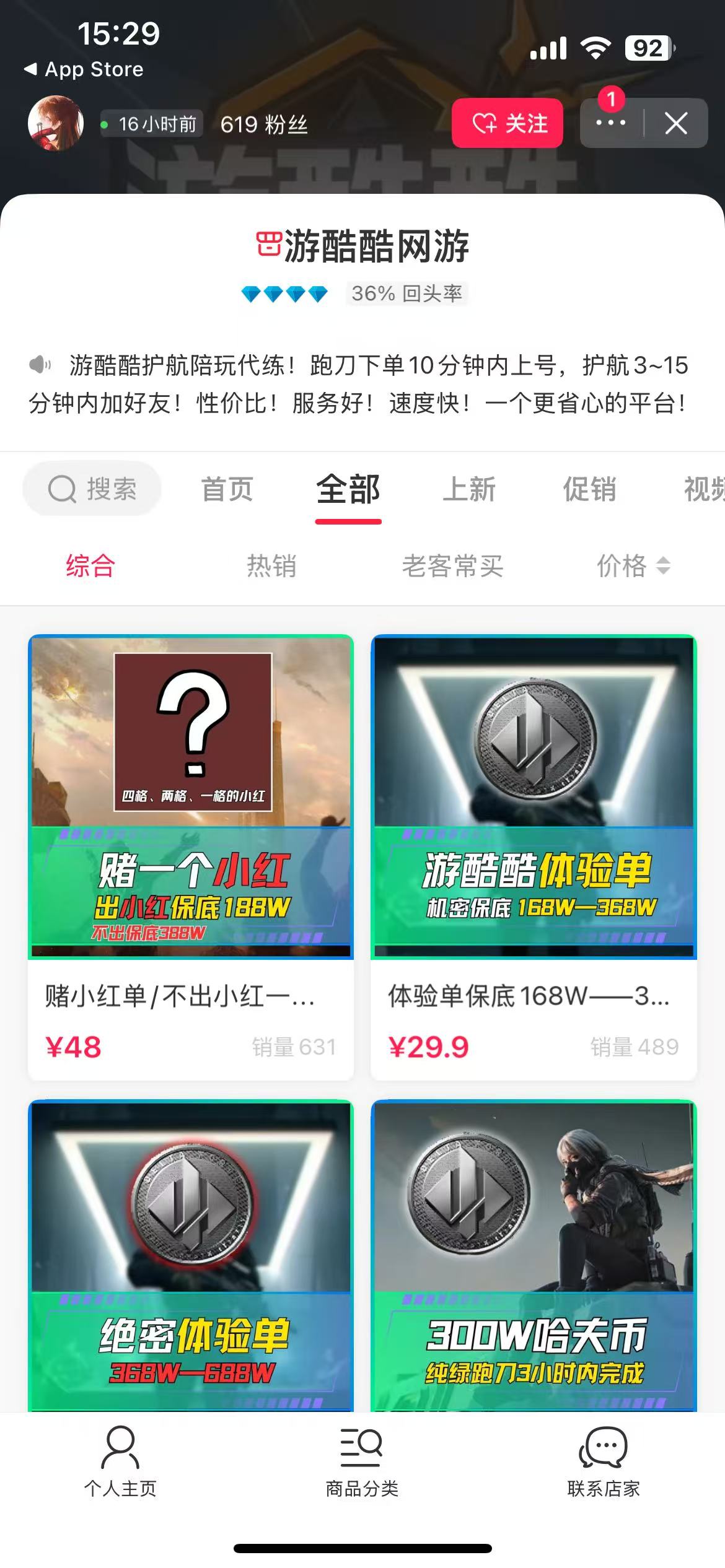725x1568 pixels.
Task: Sort by 老客常买
Action: [452, 566]
